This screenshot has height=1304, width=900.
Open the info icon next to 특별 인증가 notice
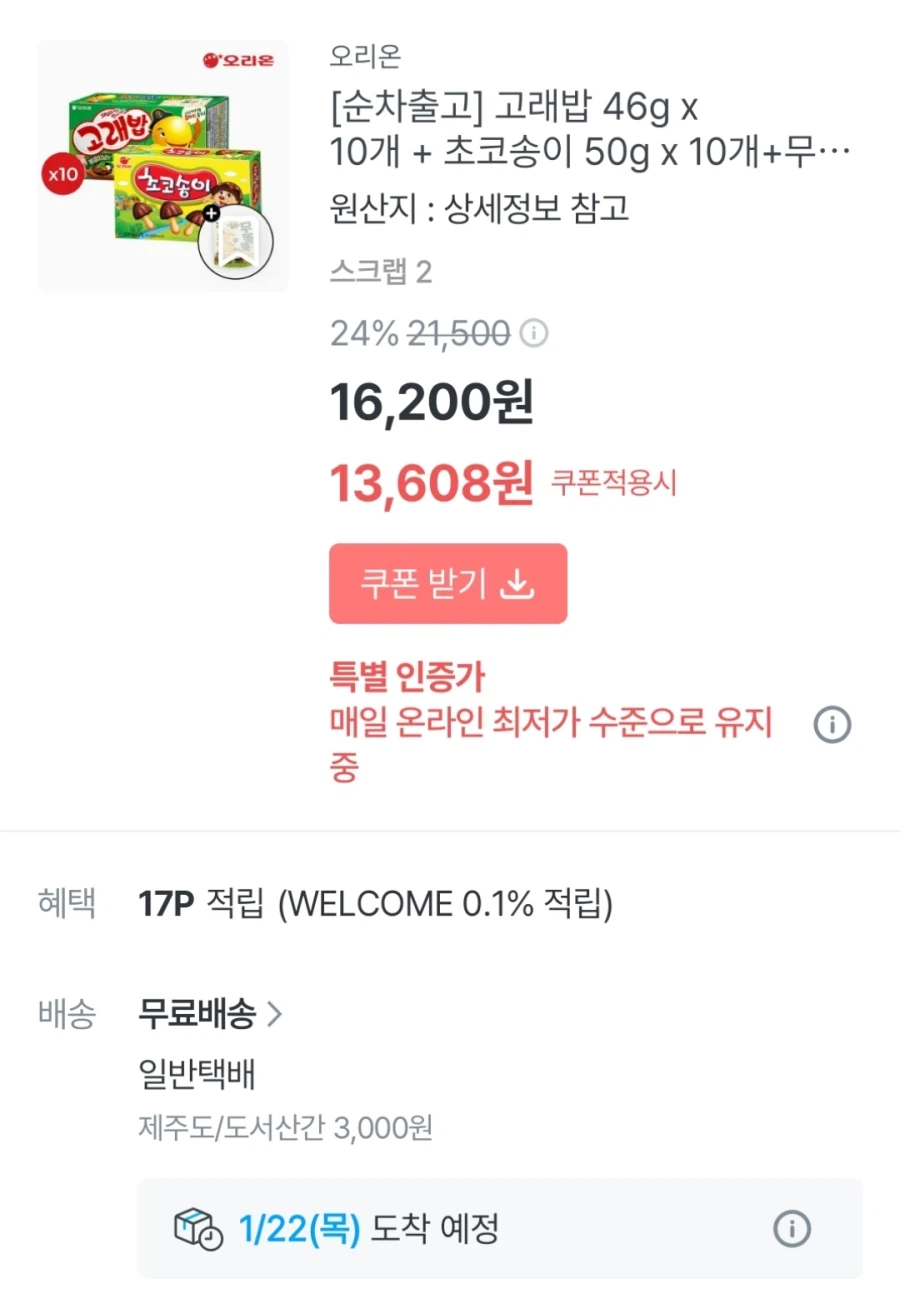tap(830, 724)
